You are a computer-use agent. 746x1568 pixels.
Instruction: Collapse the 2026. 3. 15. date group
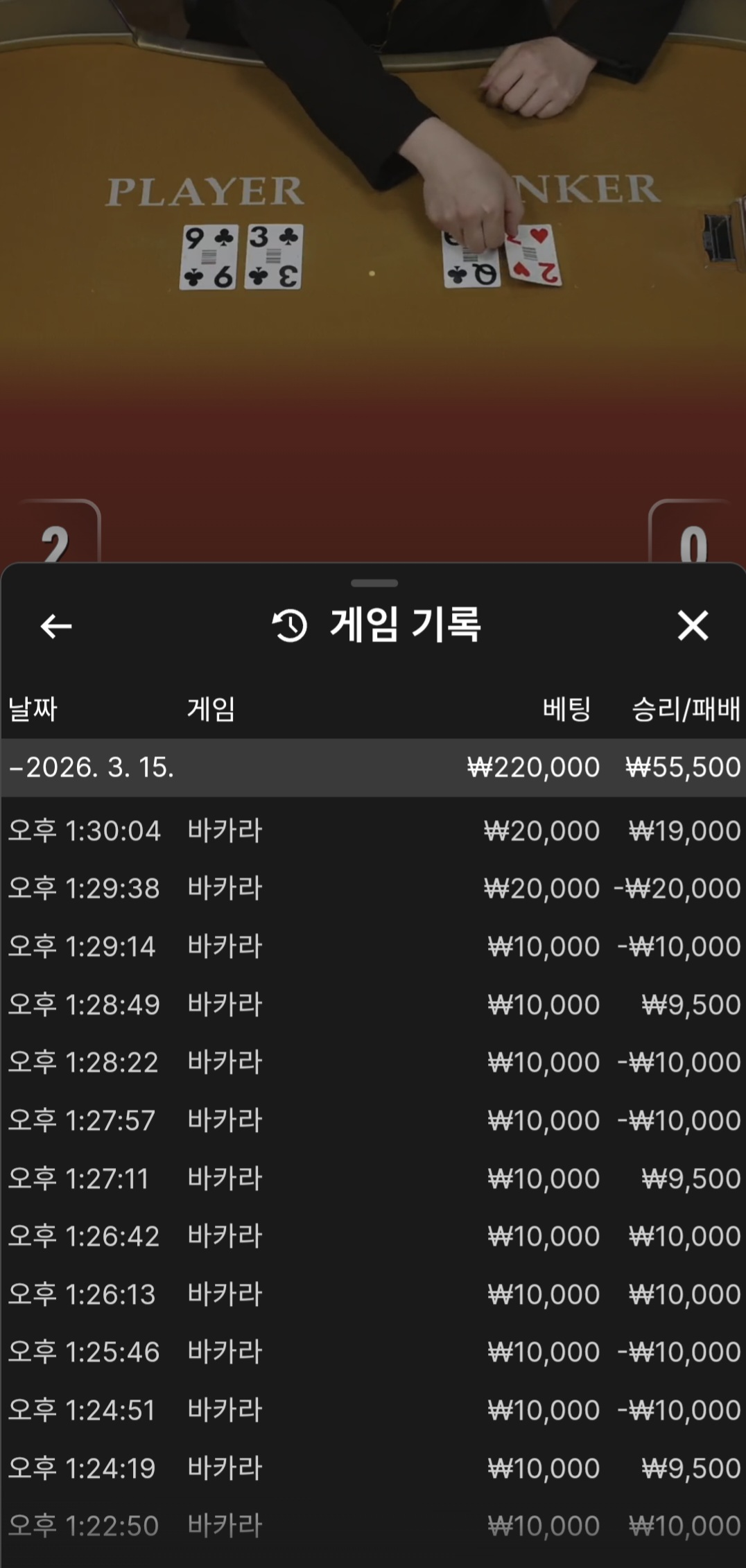373,767
